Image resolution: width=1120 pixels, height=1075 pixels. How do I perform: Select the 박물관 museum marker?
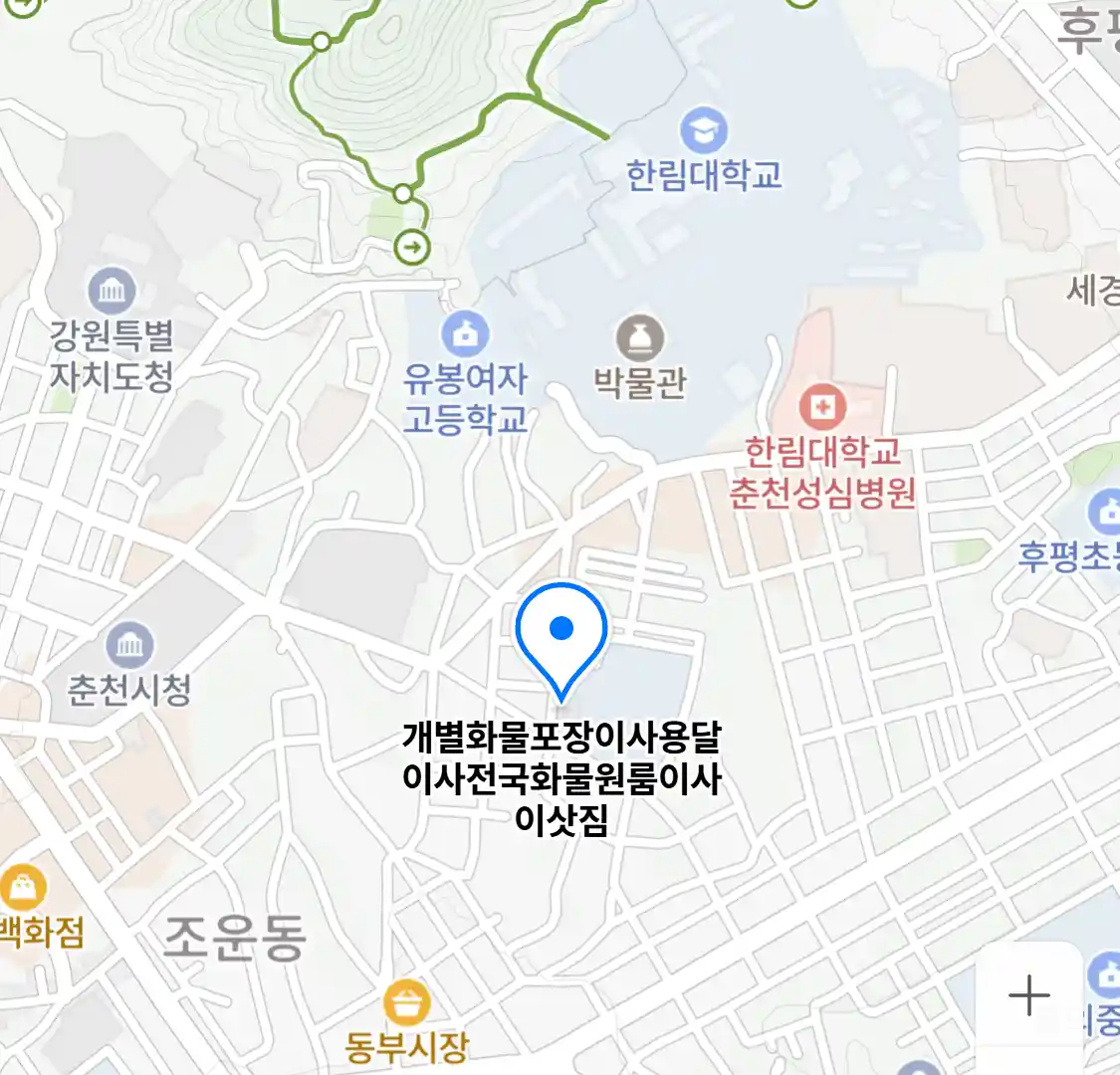[x=639, y=339]
